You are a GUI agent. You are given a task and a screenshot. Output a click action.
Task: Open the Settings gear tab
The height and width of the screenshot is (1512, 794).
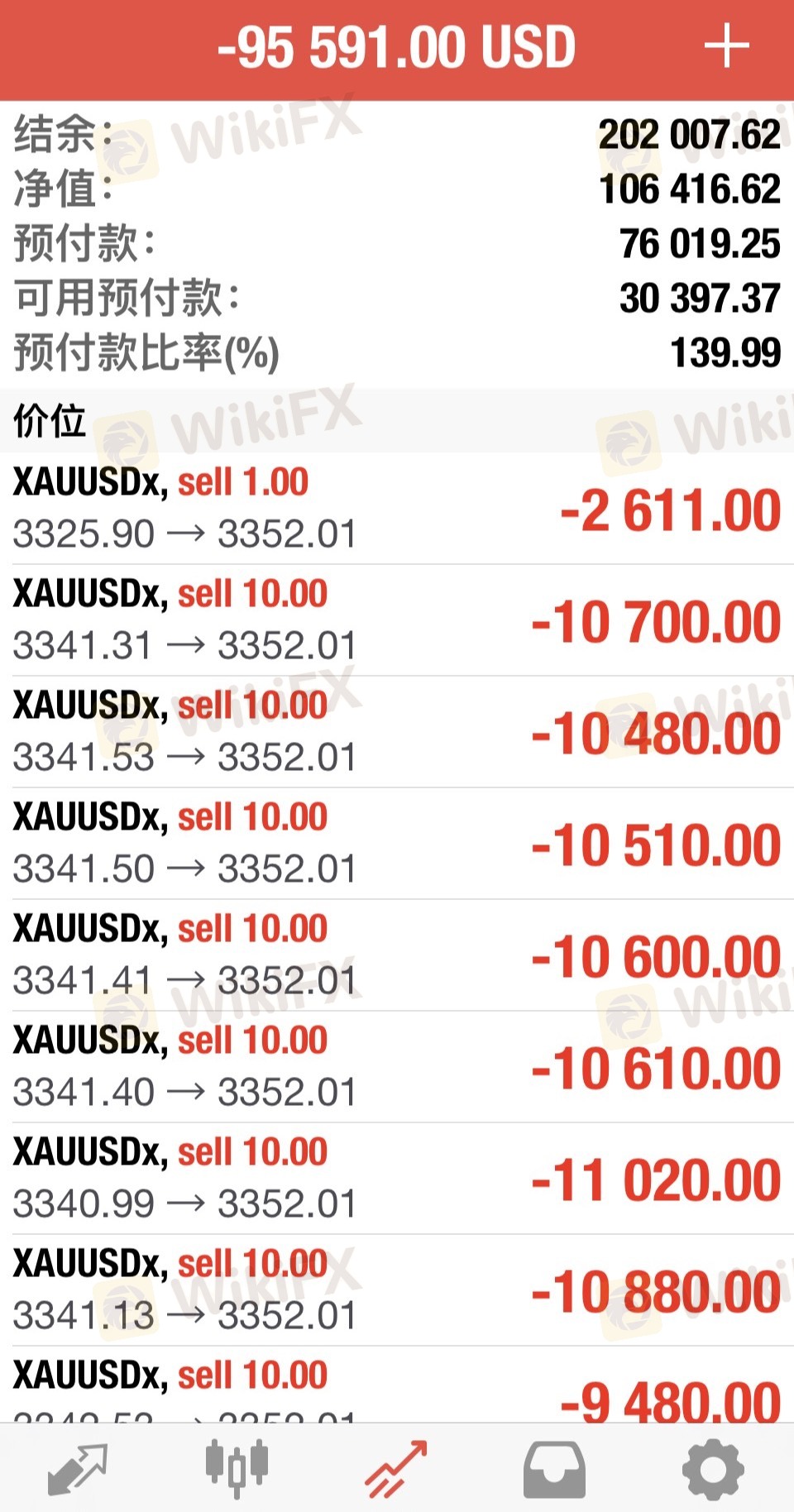point(713,1469)
